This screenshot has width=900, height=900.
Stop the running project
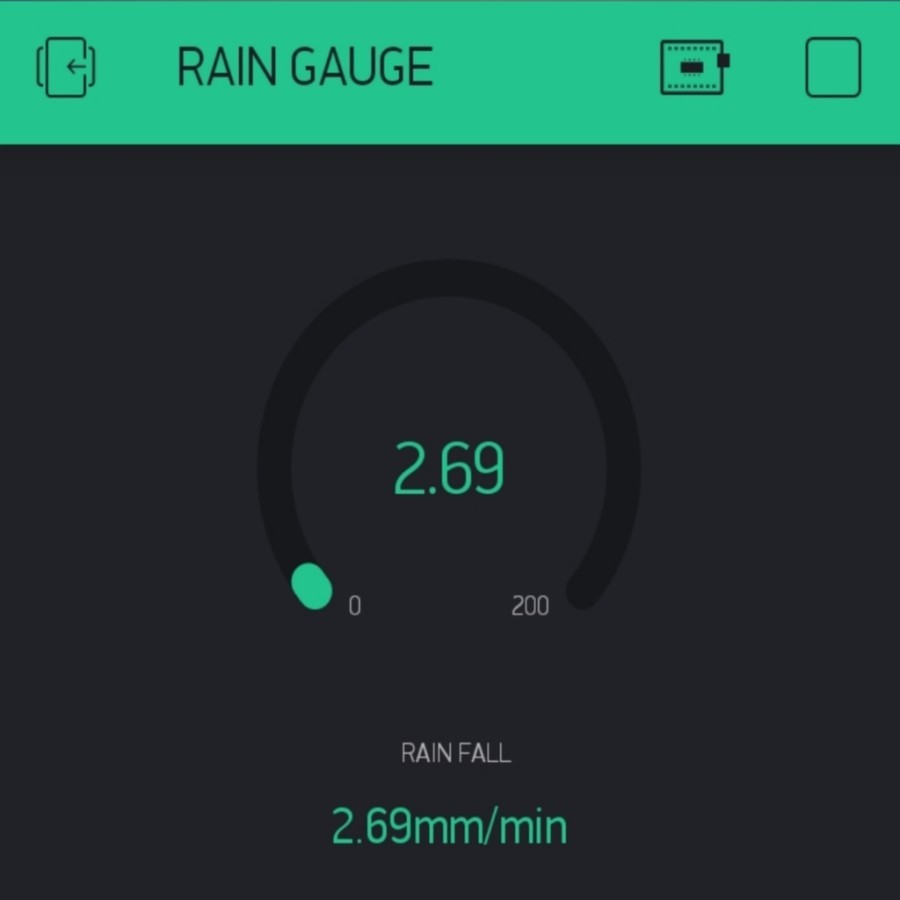832,67
